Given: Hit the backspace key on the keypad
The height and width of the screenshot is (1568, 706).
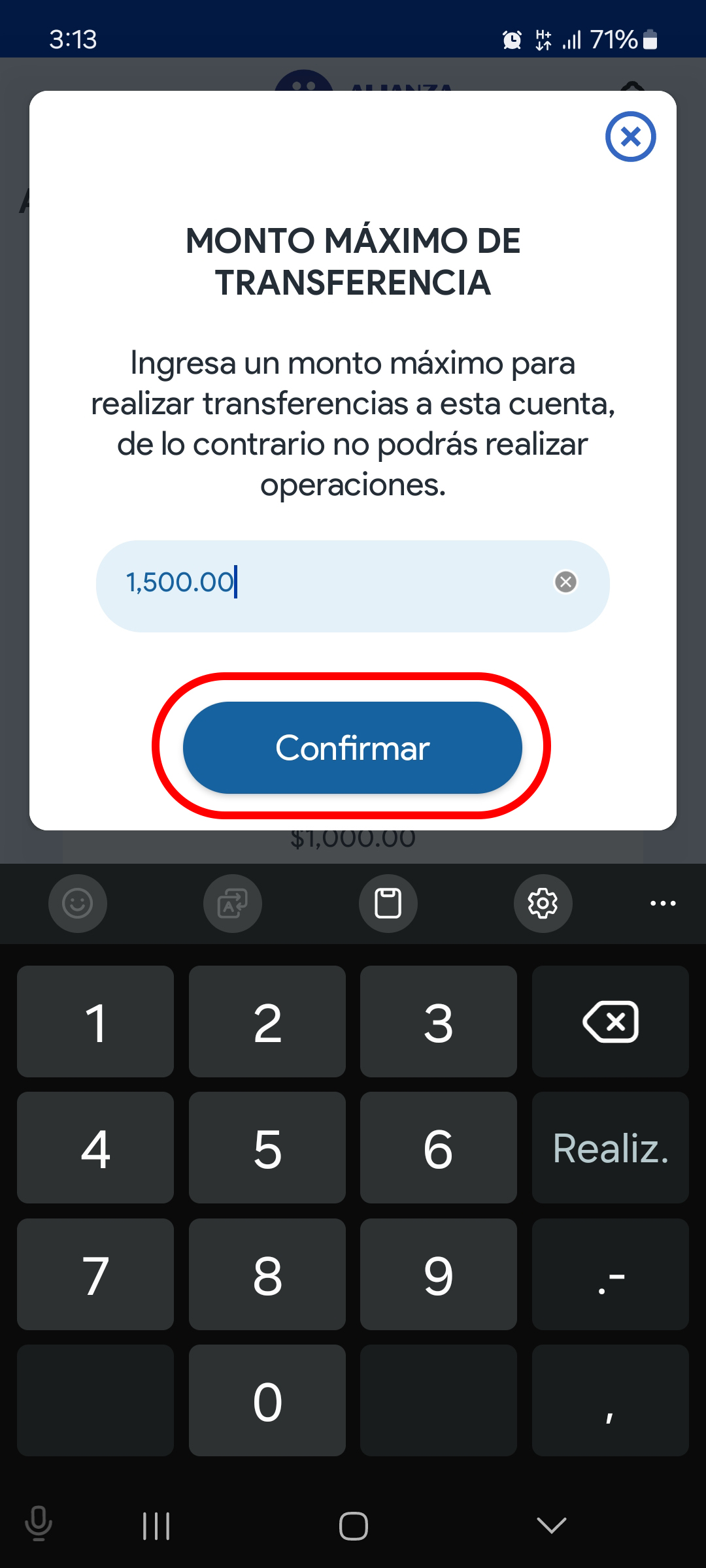Looking at the screenshot, I should click(x=610, y=1022).
